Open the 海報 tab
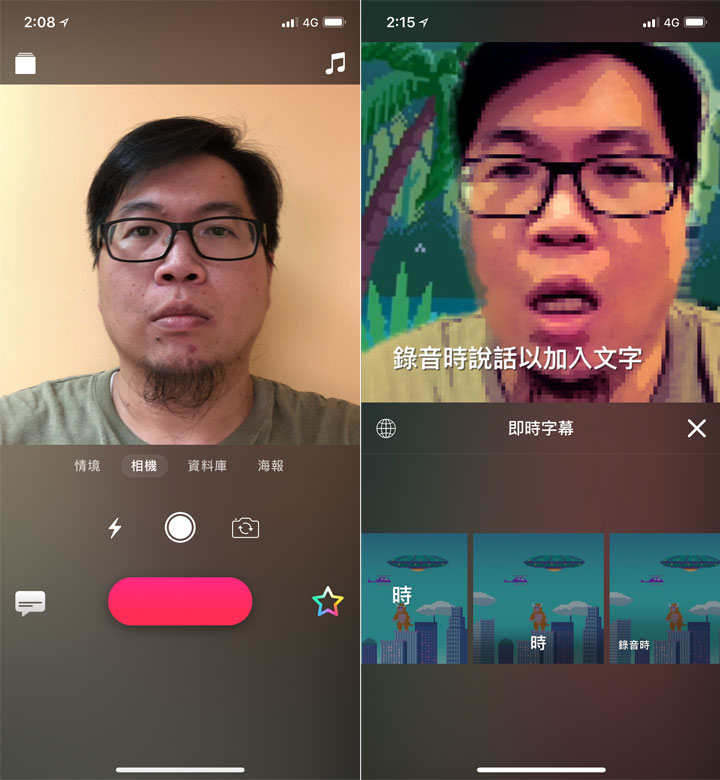The image size is (720, 780). [271, 466]
